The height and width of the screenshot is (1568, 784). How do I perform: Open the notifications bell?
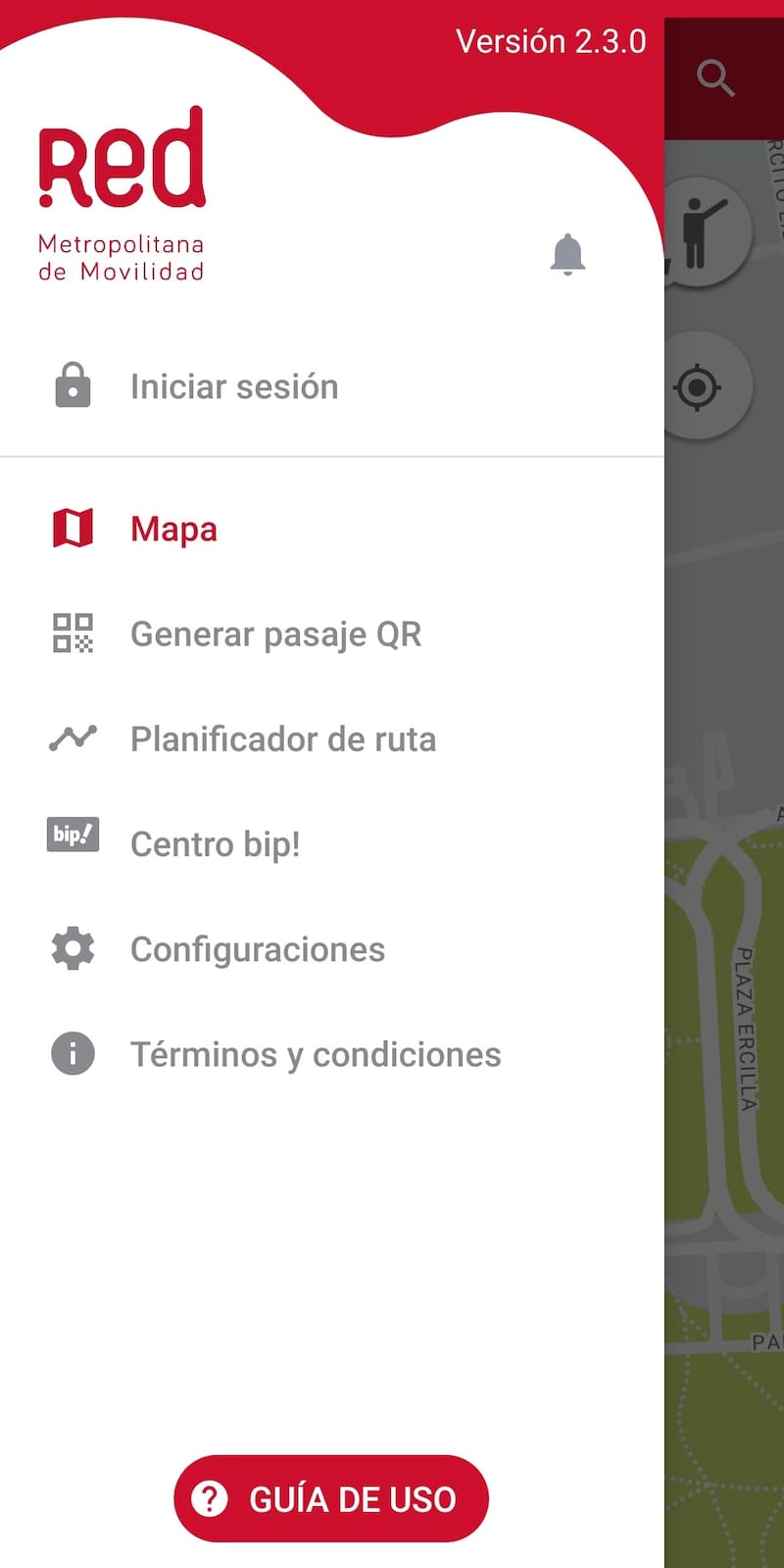tap(567, 254)
